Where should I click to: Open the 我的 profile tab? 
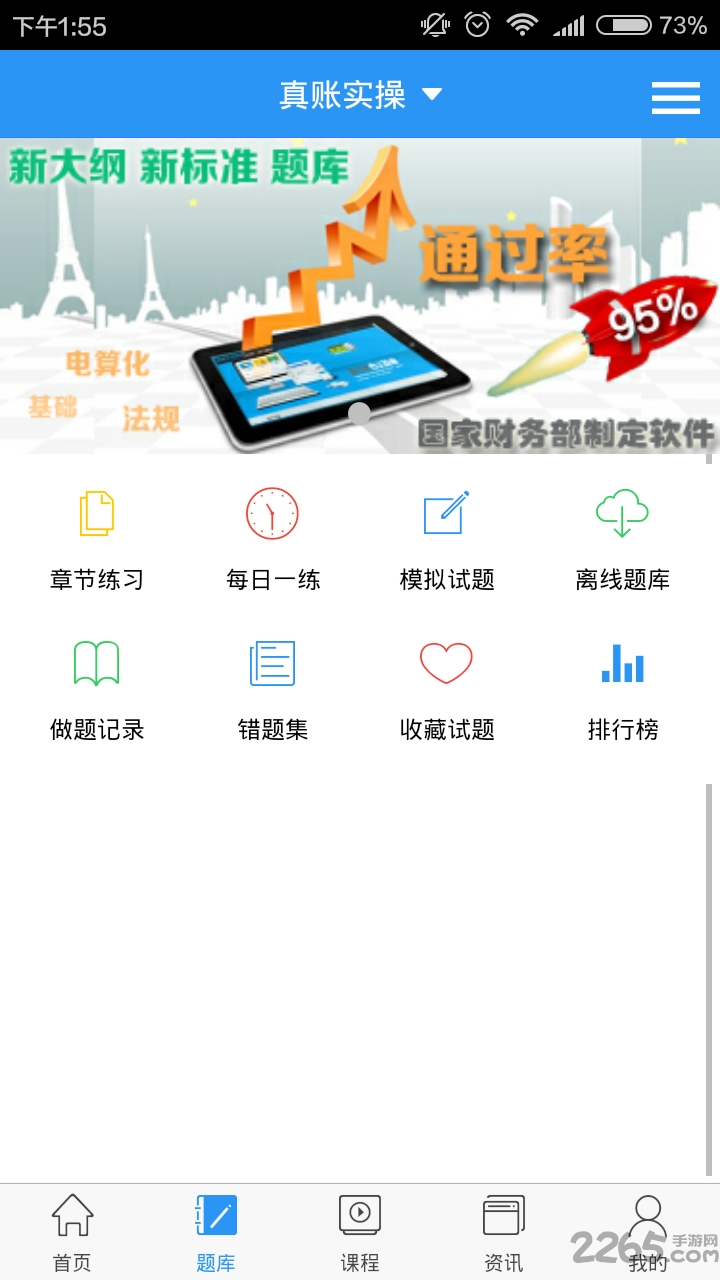click(648, 1232)
